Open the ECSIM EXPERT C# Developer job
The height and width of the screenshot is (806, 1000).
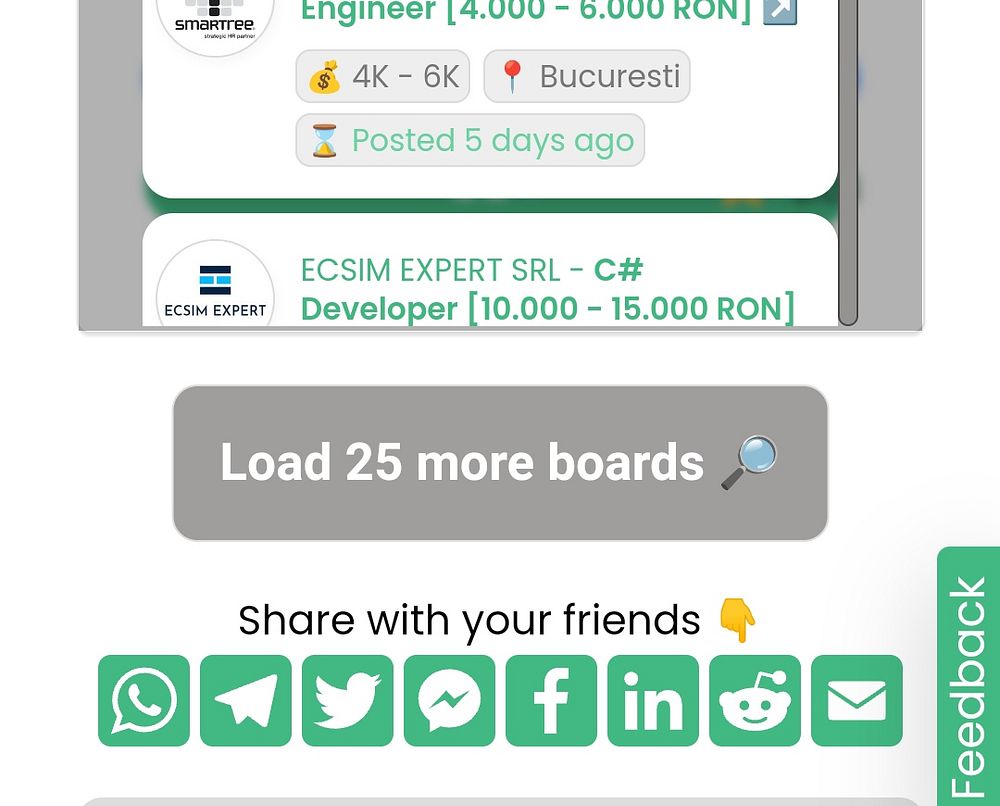[547, 290]
